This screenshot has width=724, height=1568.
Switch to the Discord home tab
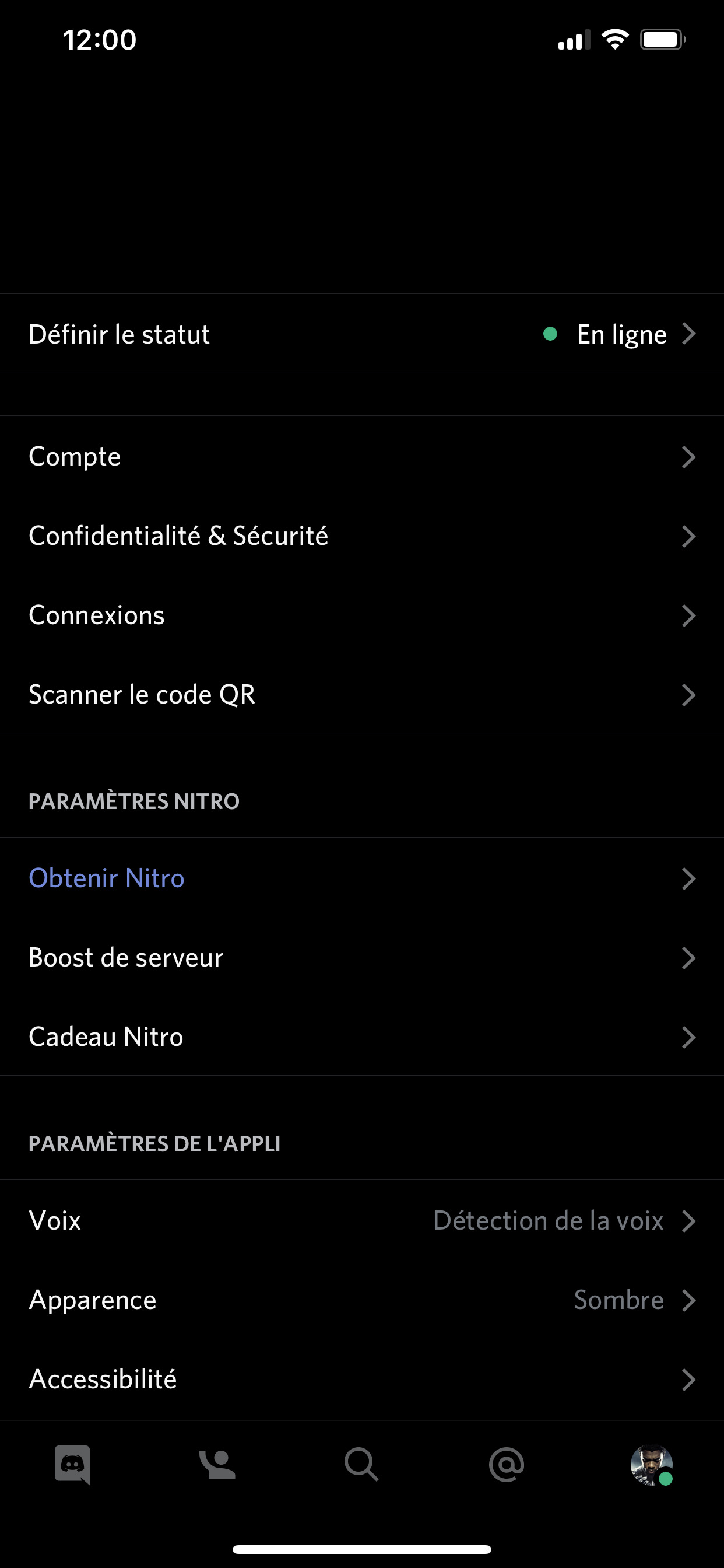72,1465
